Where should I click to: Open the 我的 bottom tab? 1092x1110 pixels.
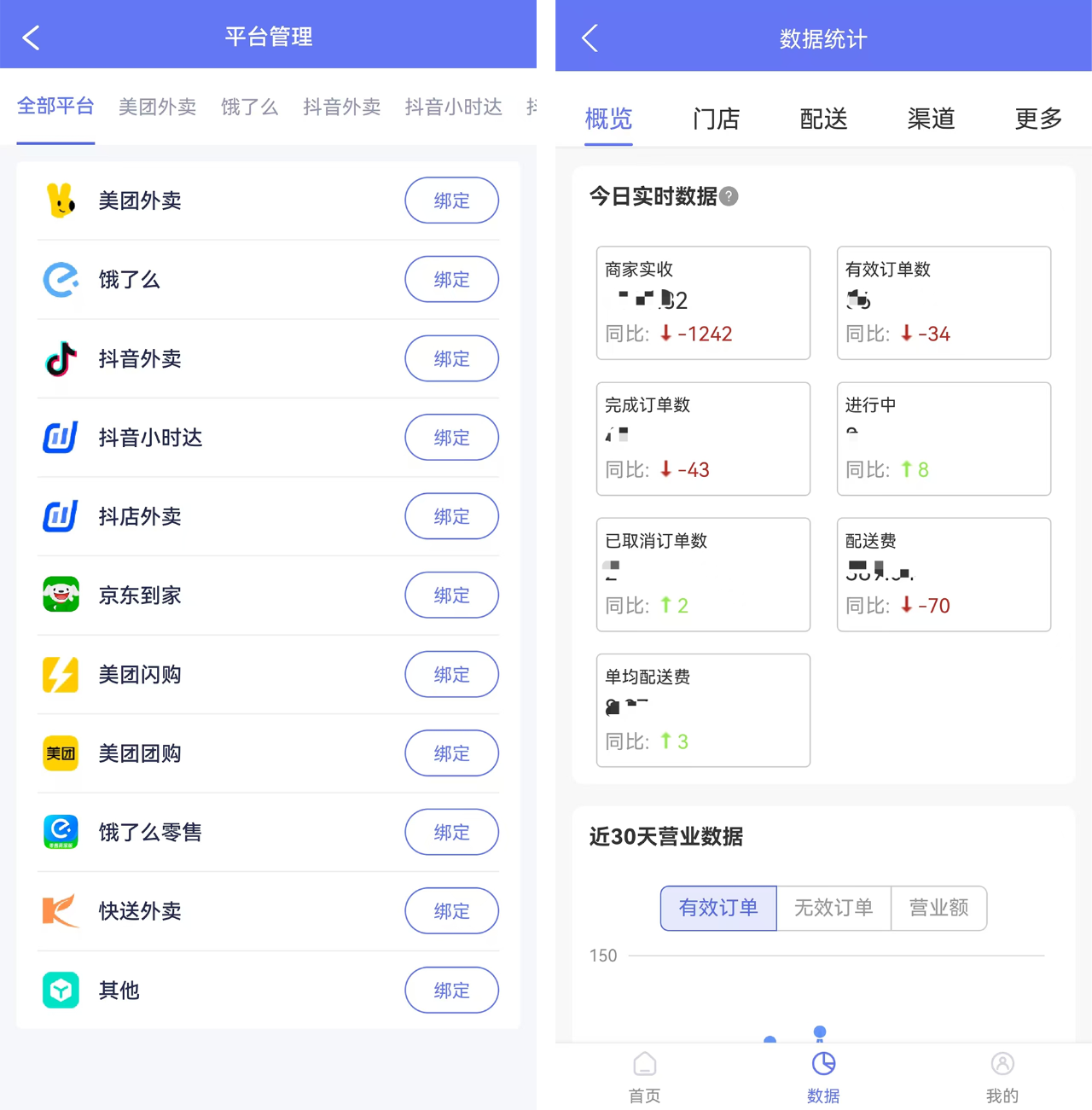click(1002, 1077)
